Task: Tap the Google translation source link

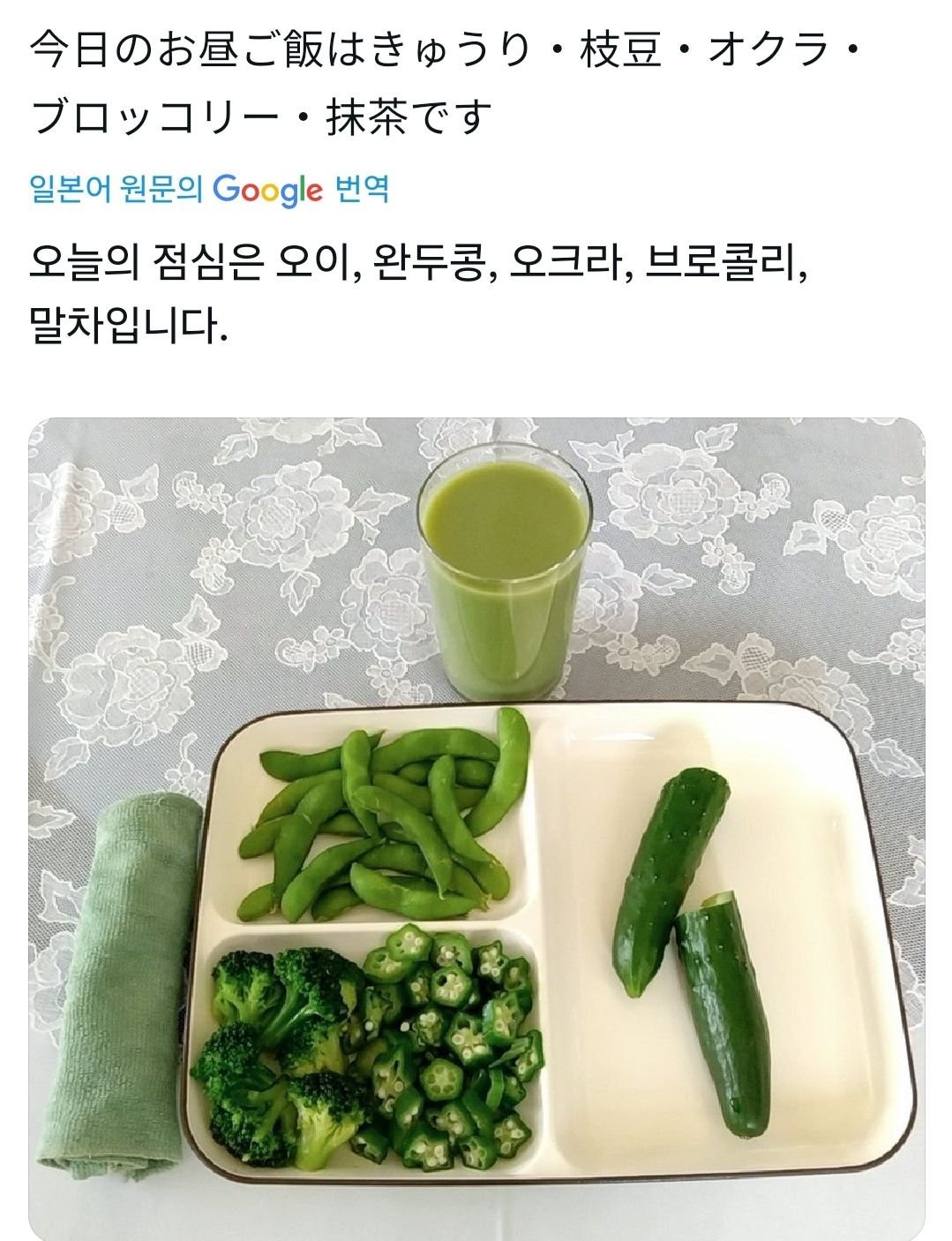Action: coord(209,189)
